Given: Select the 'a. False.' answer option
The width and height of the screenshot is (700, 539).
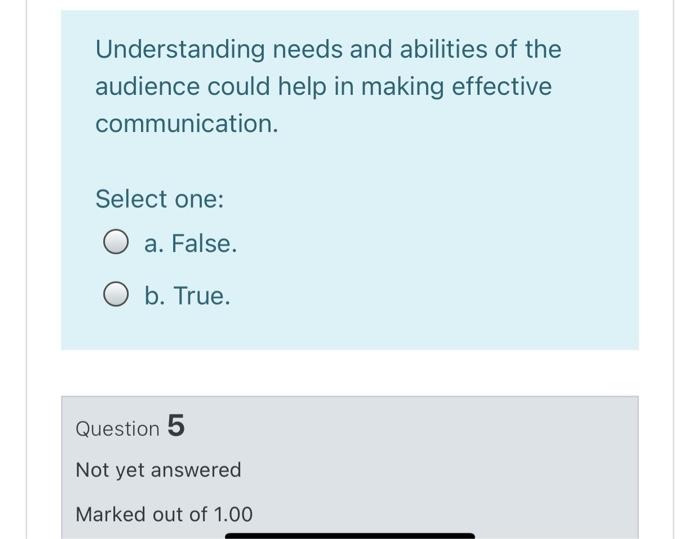Looking at the screenshot, I should pyautogui.click(x=116, y=243).
